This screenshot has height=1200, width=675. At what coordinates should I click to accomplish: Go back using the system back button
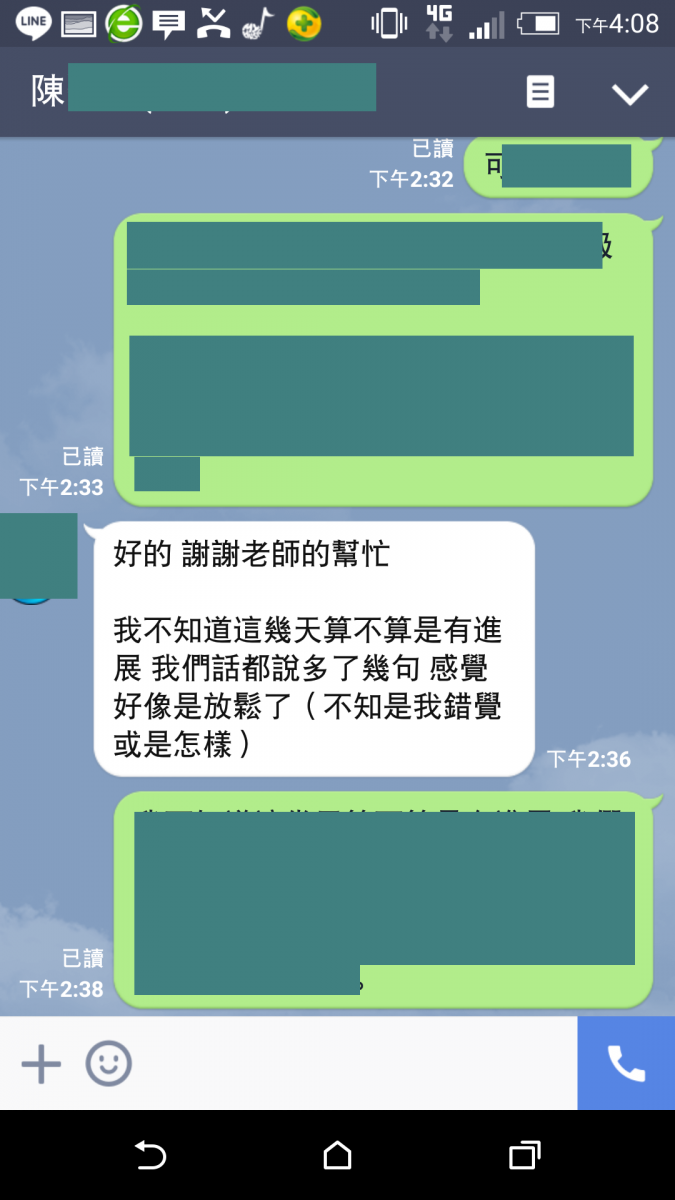pyautogui.click(x=150, y=1156)
